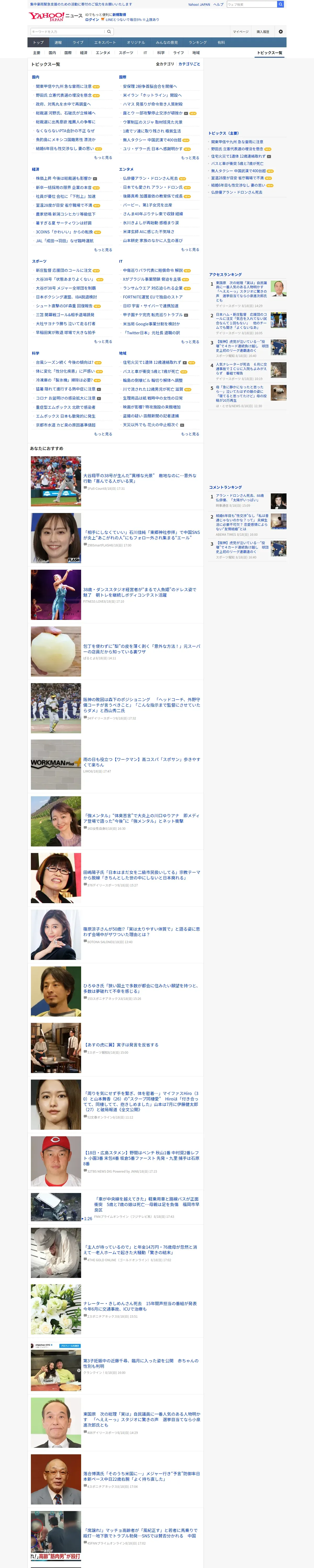Open ヘルプ link in the top bar
This screenshot has width=314, height=1568.
pos(218,4)
